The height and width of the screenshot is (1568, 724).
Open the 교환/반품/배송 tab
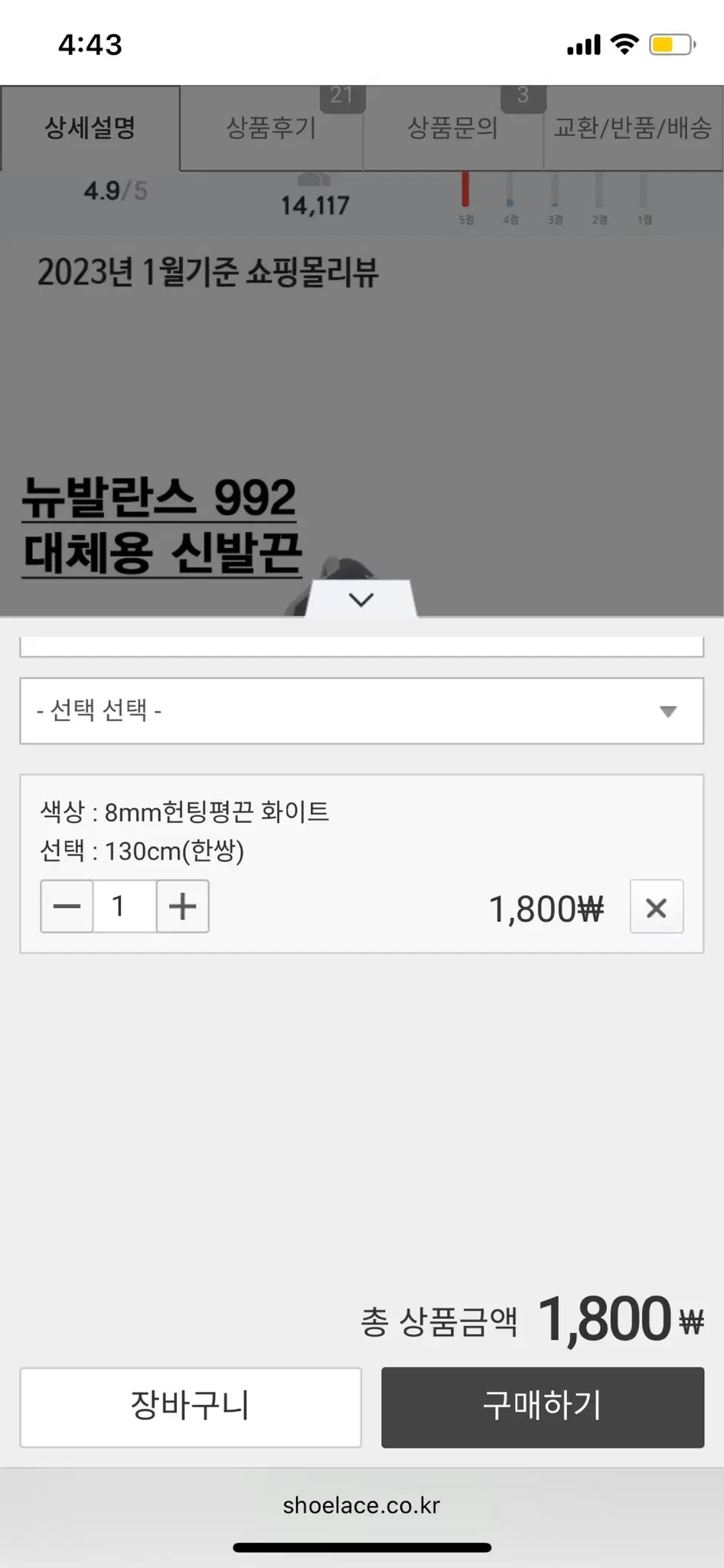coord(633,128)
